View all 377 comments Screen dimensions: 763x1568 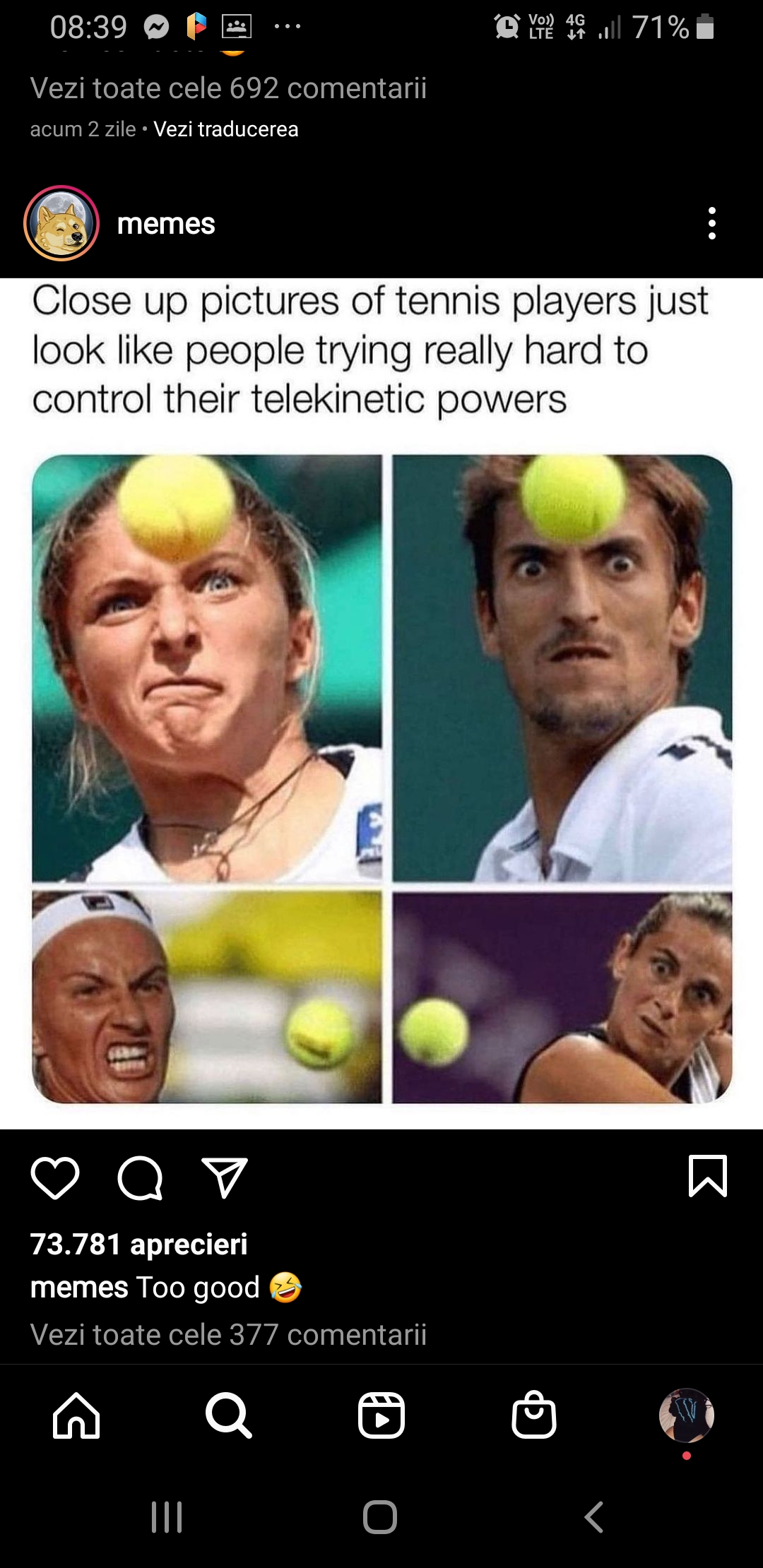pyautogui.click(x=228, y=1334)
